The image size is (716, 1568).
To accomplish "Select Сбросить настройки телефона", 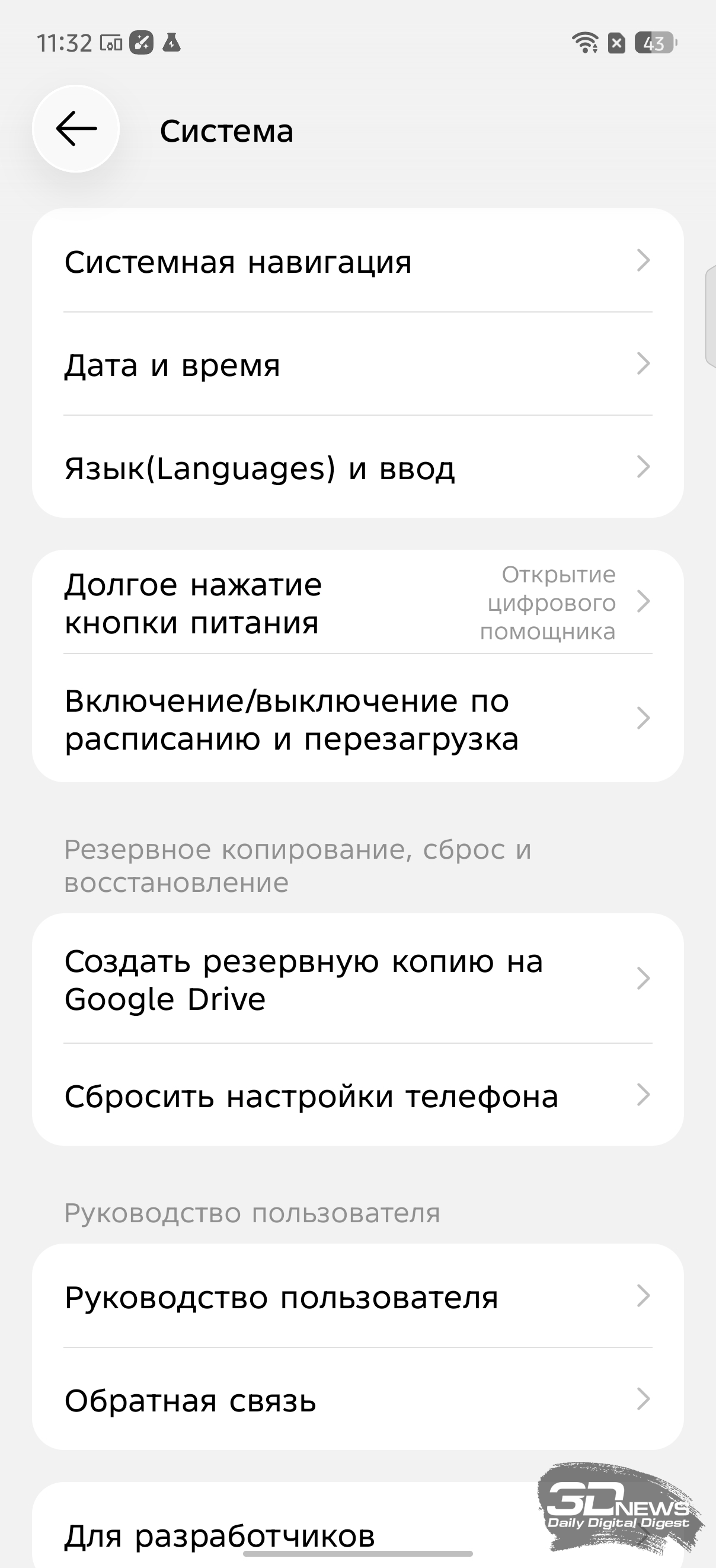I will click(x=357, y=1096).
